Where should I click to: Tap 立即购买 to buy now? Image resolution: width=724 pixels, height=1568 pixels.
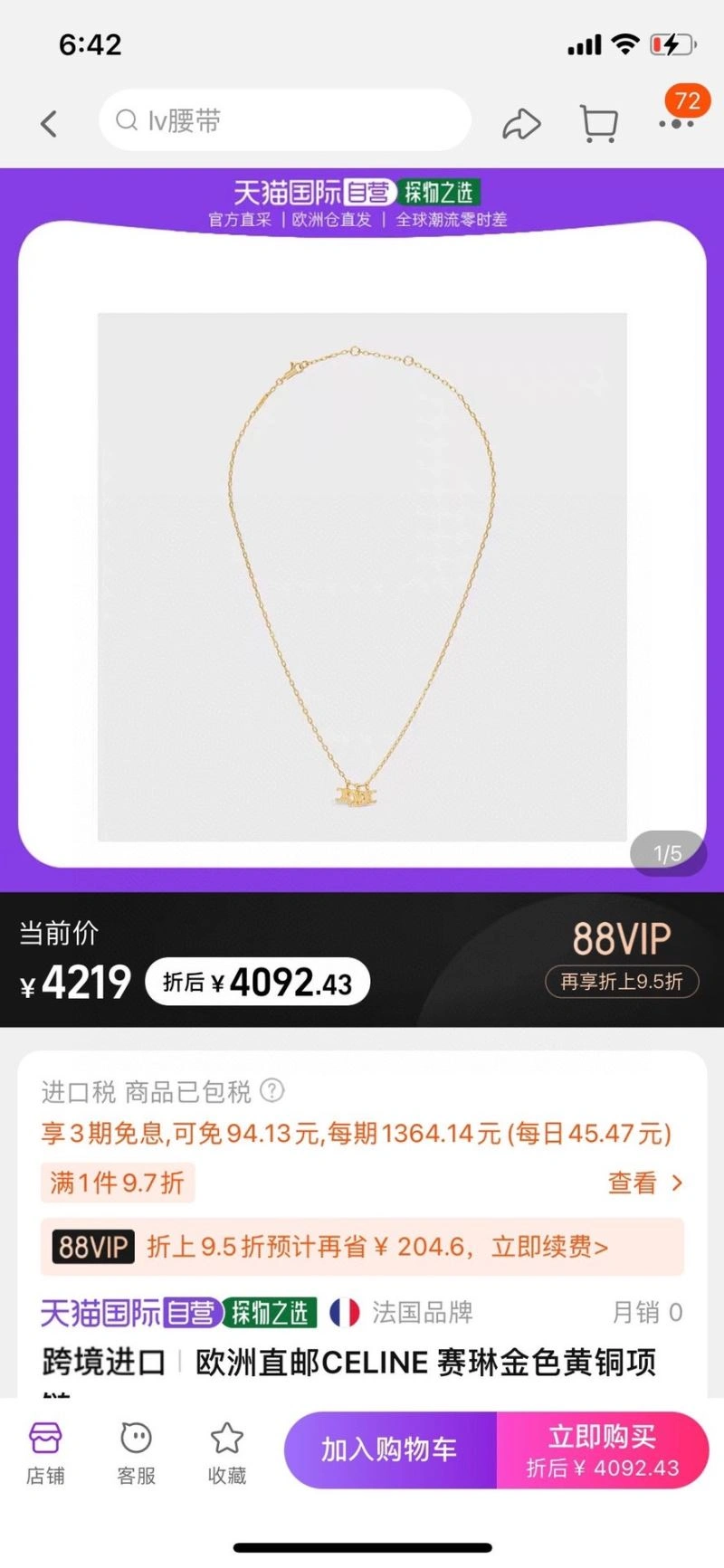click(602, 1449)
